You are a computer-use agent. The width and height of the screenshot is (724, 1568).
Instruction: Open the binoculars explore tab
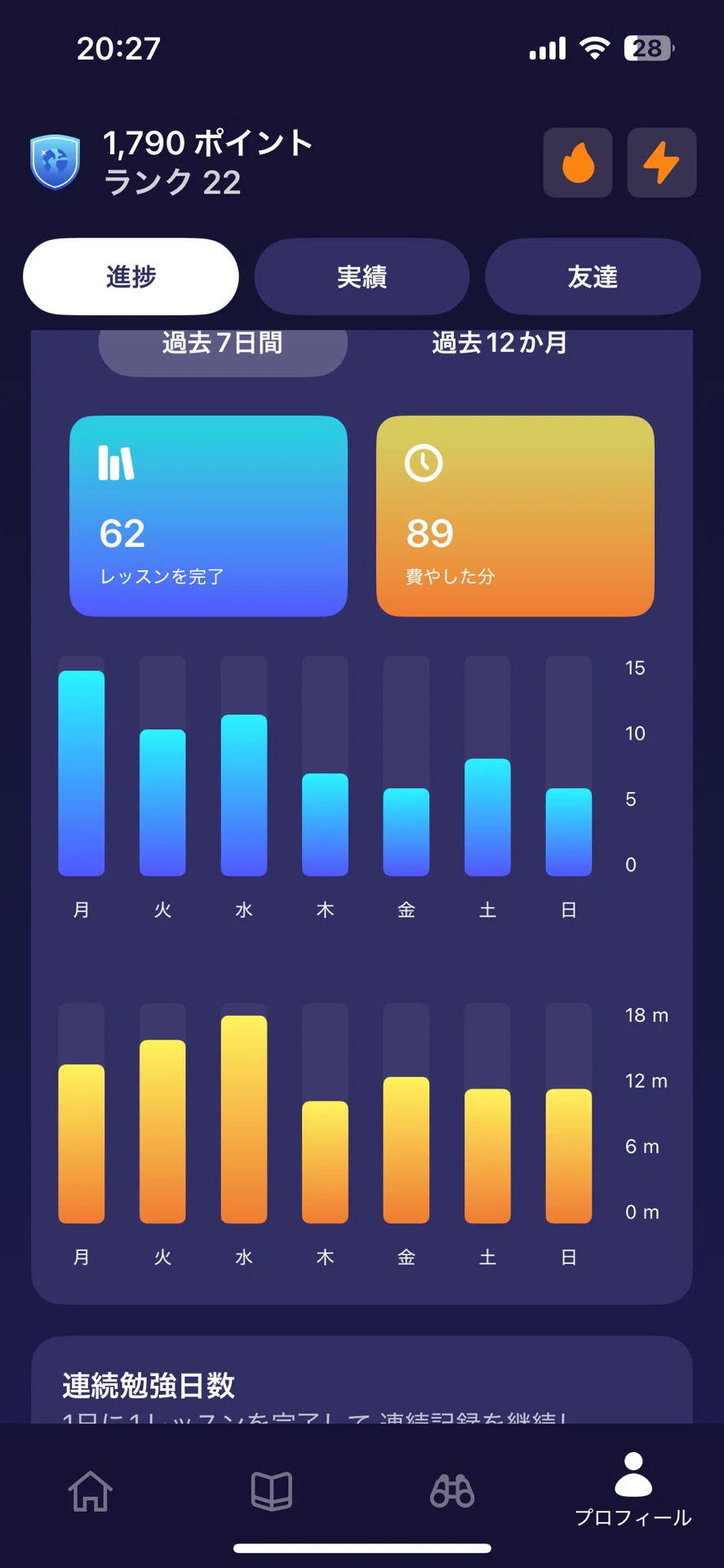[452, 1491]
